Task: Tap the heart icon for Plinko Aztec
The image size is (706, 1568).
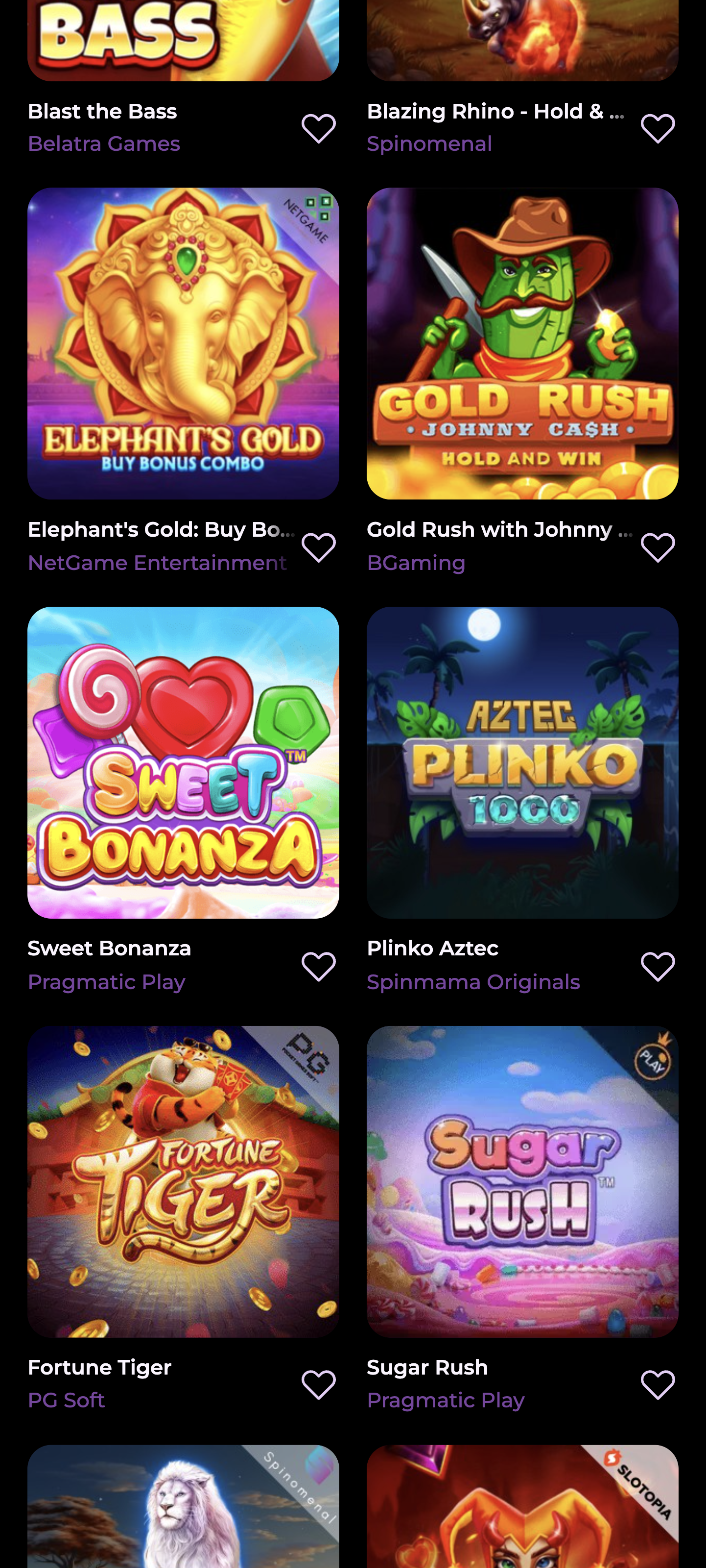Action: coord(658,966)
